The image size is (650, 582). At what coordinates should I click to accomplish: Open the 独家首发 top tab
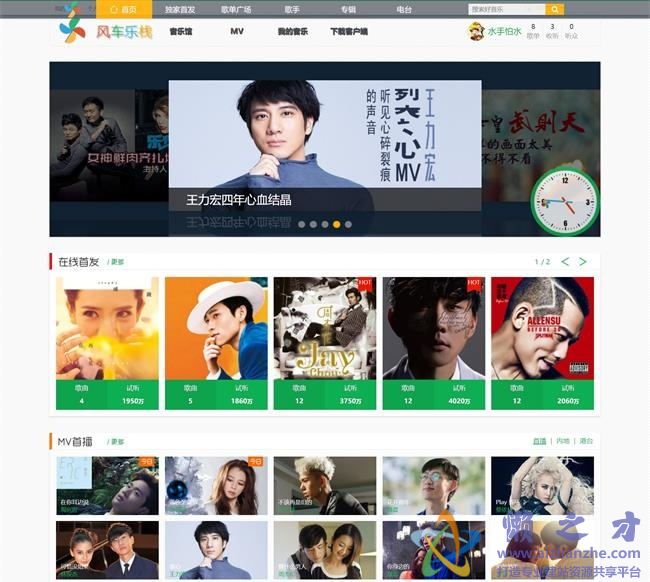pos(180,9)
